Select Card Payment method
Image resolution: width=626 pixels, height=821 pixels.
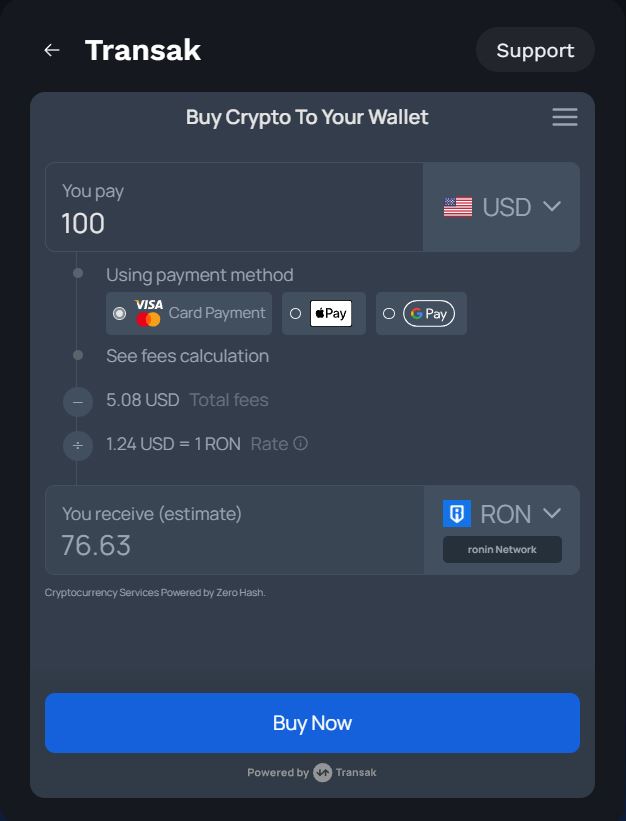point(189,313)
